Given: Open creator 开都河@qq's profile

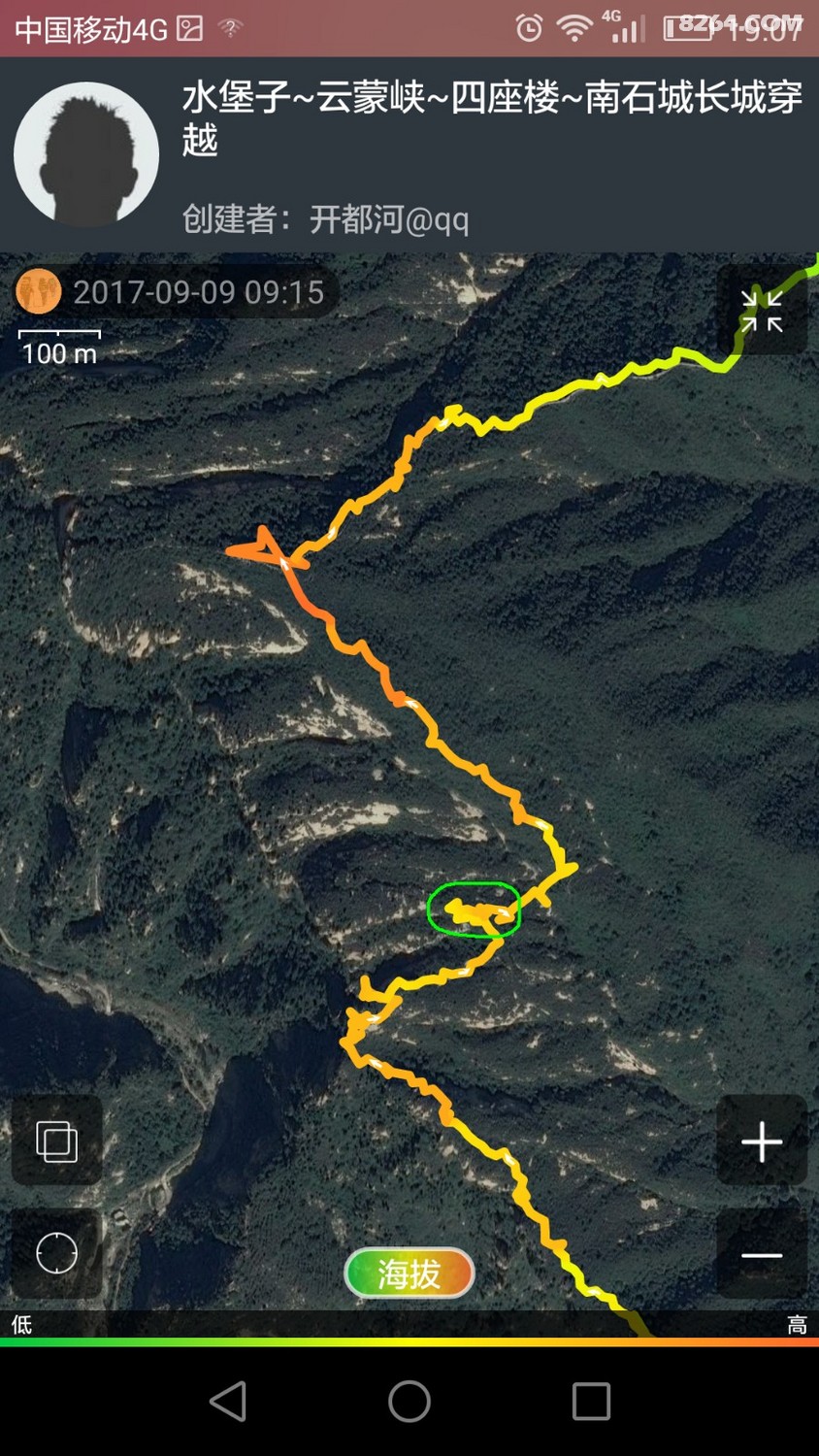Looking at the screenshot, I should point(388,219).
